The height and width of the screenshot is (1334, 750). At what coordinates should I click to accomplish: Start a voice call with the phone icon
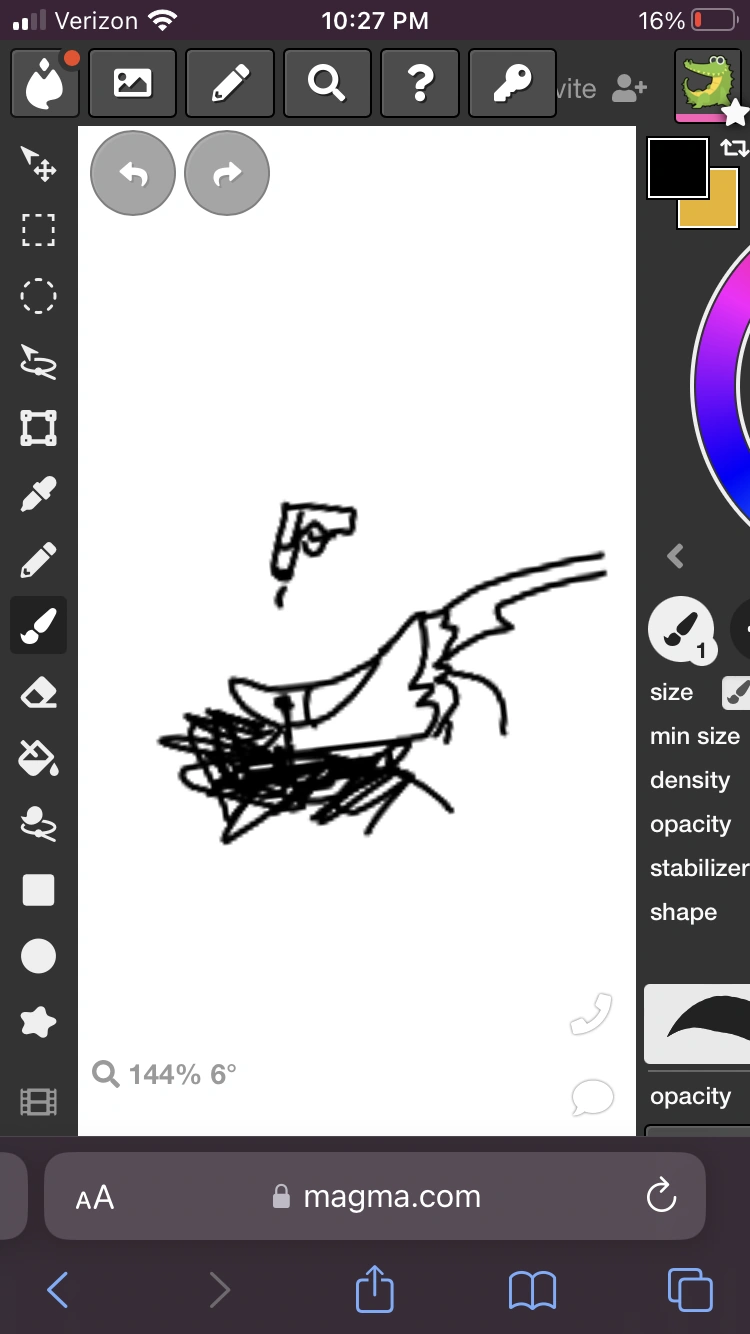pyautogui.click(x=590, y=1015)
